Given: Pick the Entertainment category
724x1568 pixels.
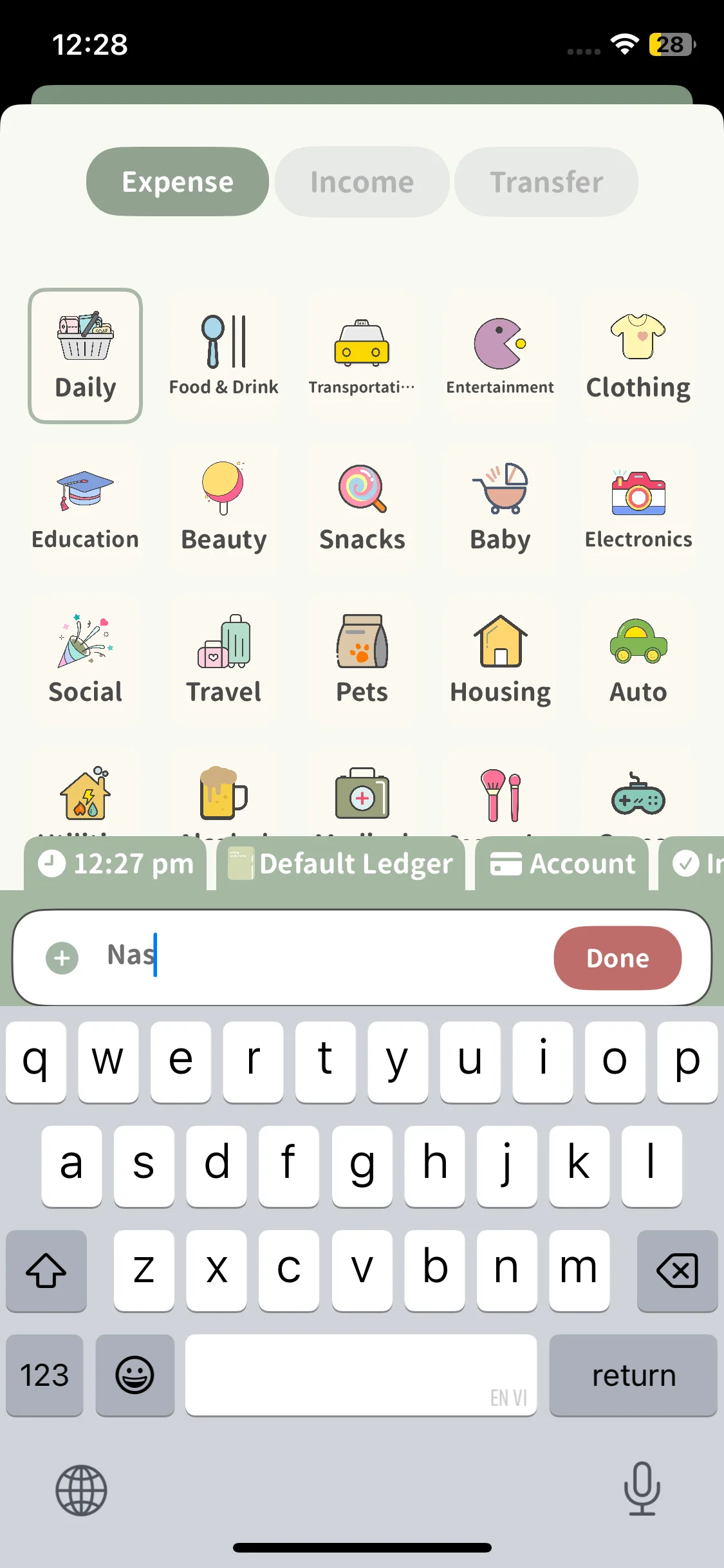Looking at the screenshot, I should pos(500,355).
